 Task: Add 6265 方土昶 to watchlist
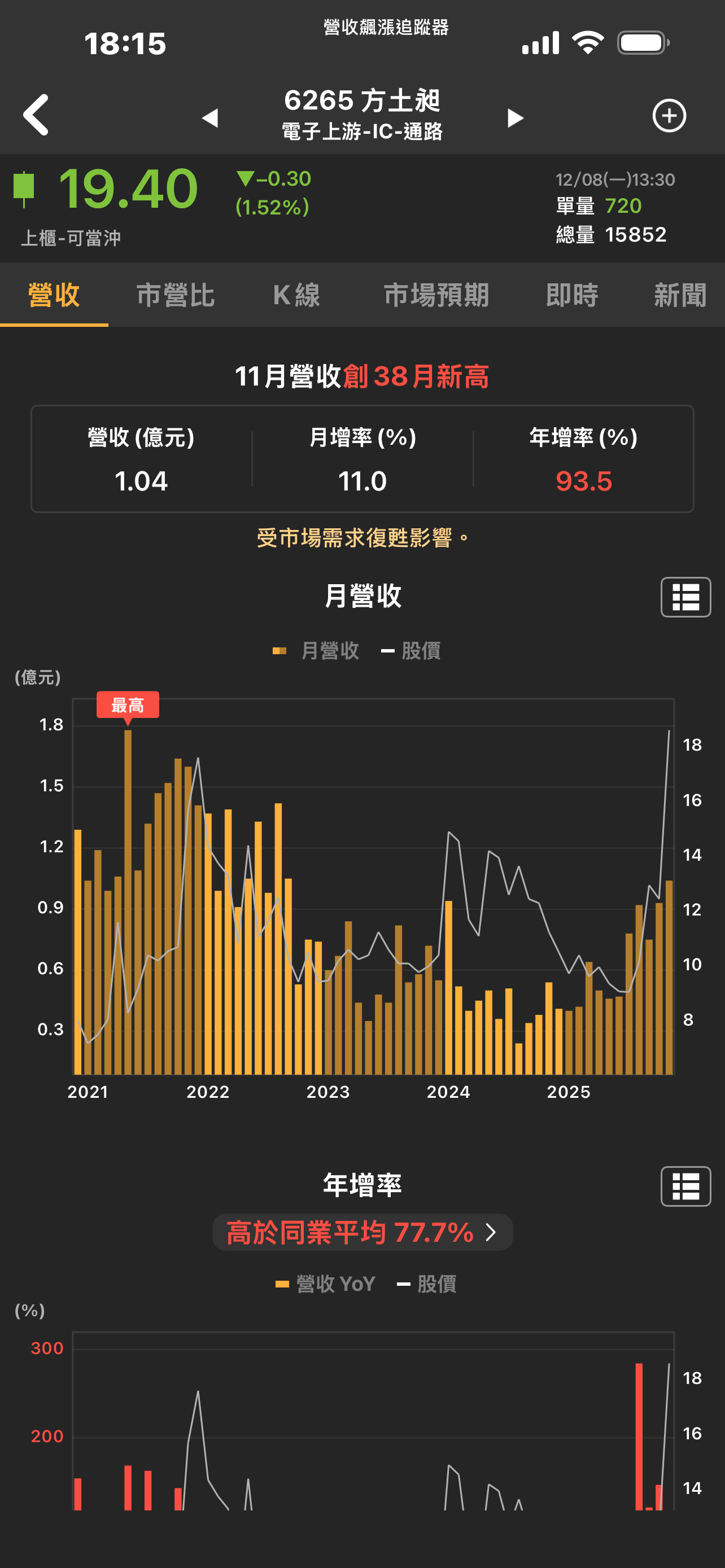pos(669,116)
